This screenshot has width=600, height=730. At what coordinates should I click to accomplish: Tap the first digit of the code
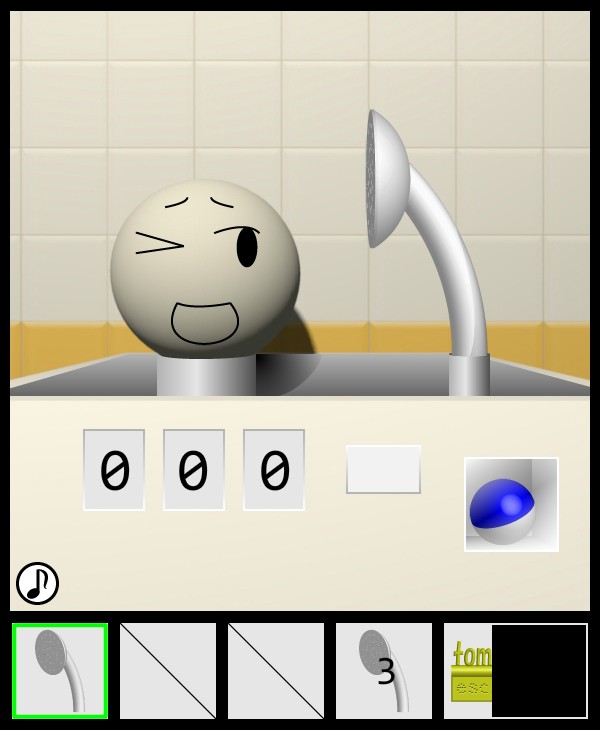(114, 470)
